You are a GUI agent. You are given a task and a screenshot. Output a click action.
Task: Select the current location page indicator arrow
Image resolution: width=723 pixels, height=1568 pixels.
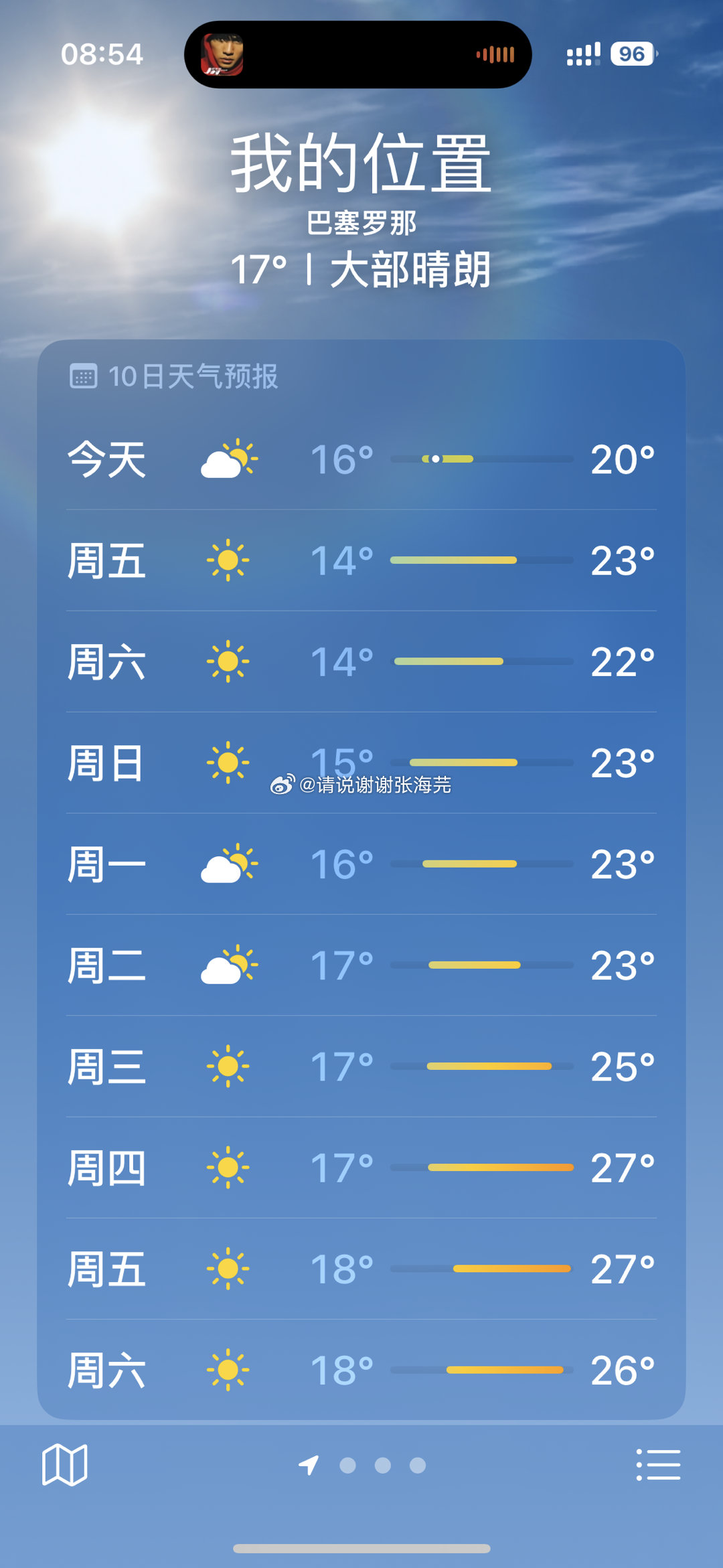tap(309, 1465)
